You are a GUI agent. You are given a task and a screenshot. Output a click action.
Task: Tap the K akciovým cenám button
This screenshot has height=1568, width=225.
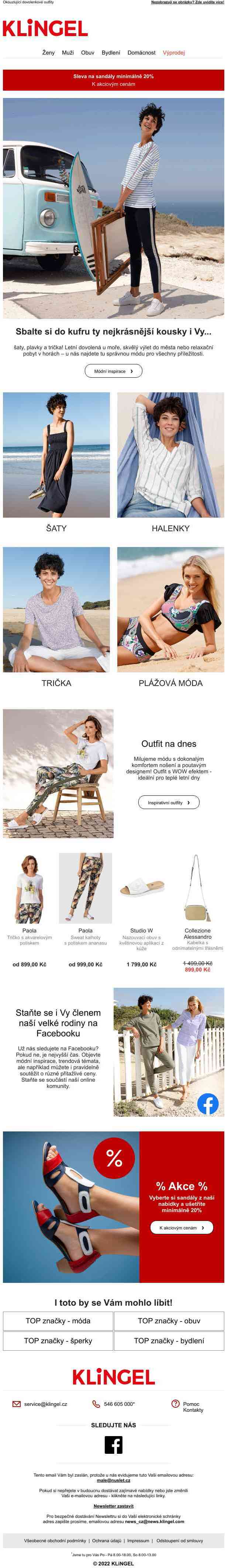tap(181, 1228)
